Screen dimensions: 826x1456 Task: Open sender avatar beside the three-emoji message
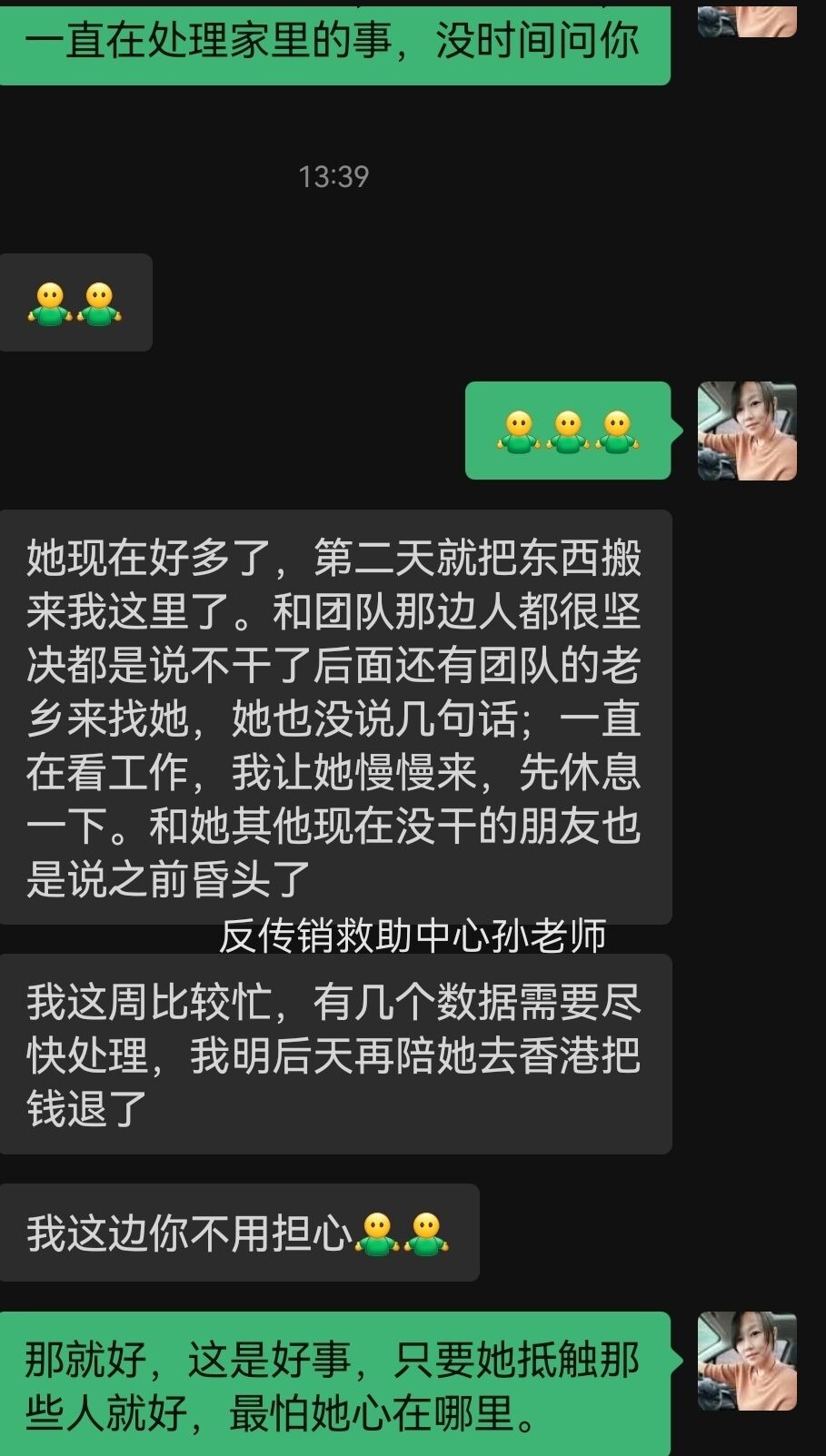[746, 431]
